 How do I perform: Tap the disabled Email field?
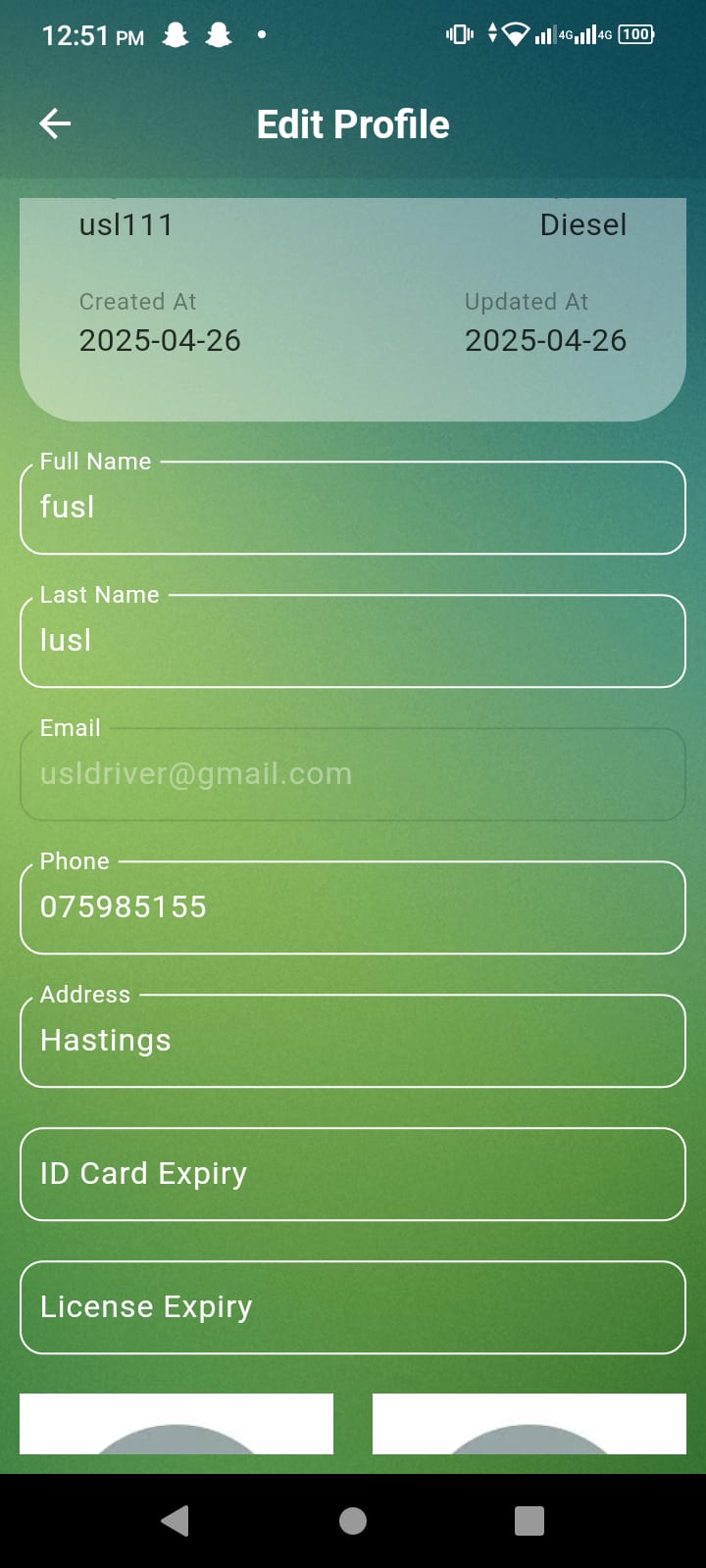[353, 774]
